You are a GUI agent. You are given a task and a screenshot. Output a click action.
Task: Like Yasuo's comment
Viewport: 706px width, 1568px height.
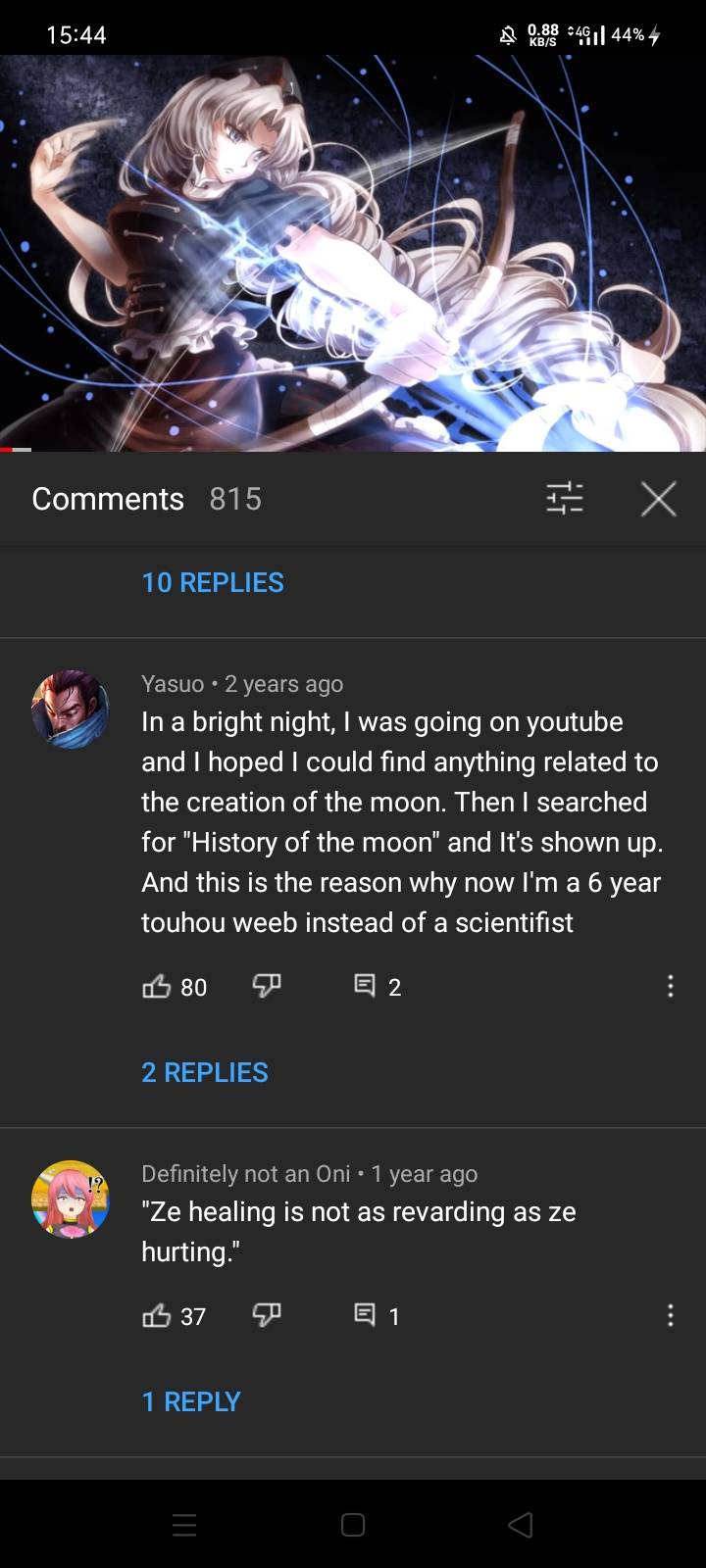pos(157,986)
